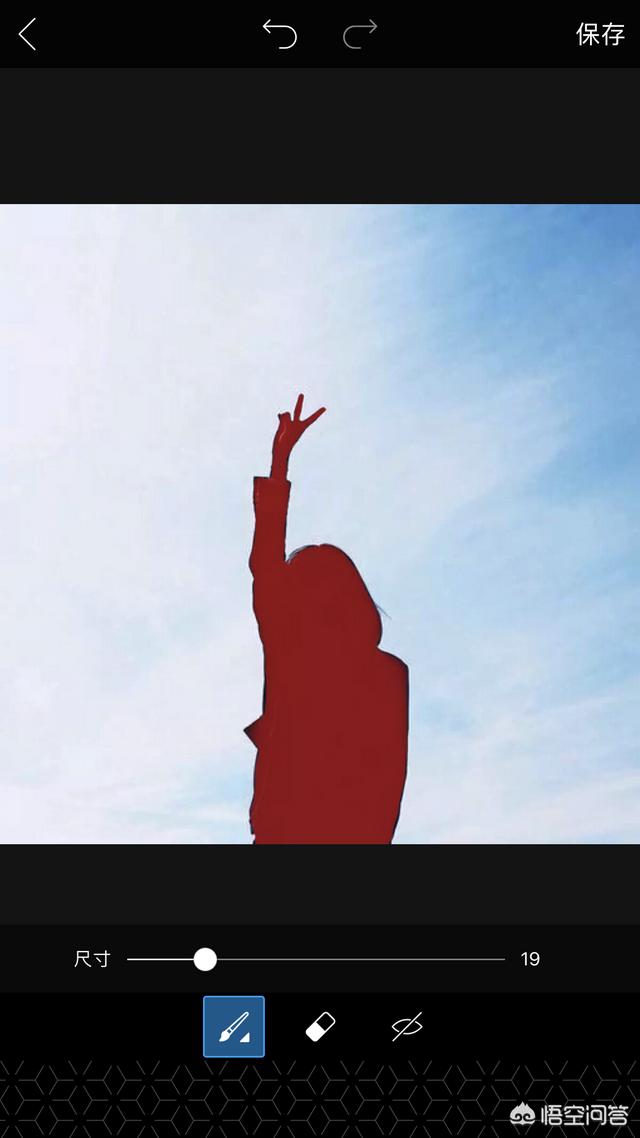Screen dimensions: 640x1138
Task: Tap 保存 to save the edit
Action: point(600,34)
